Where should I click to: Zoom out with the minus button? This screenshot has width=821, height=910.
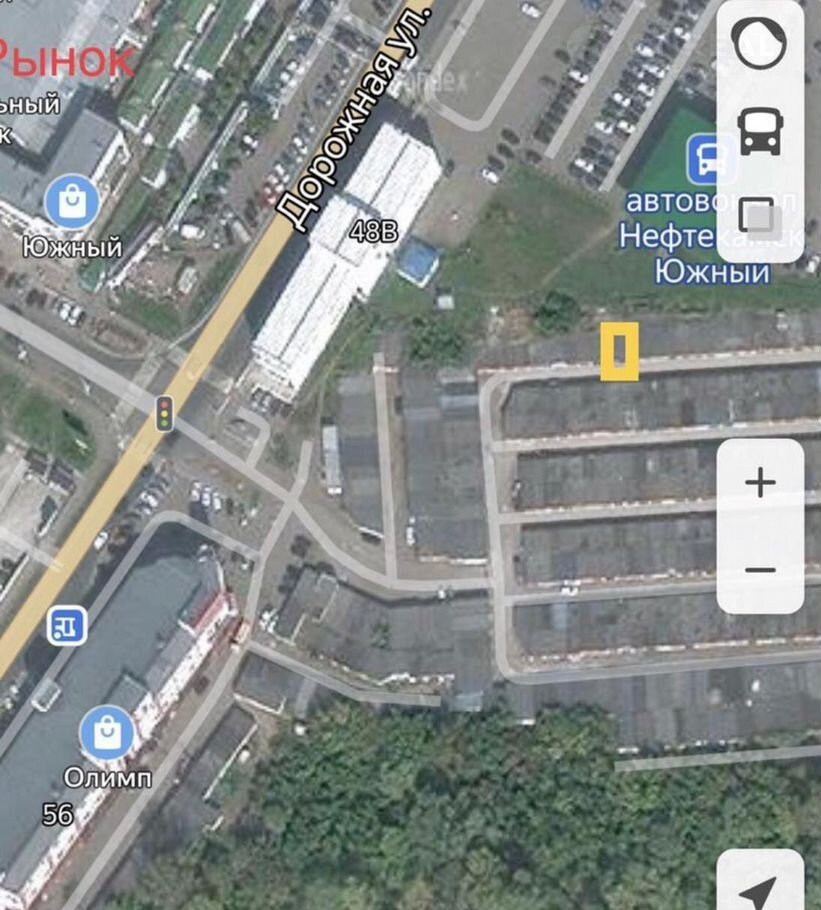pos(760,570)
